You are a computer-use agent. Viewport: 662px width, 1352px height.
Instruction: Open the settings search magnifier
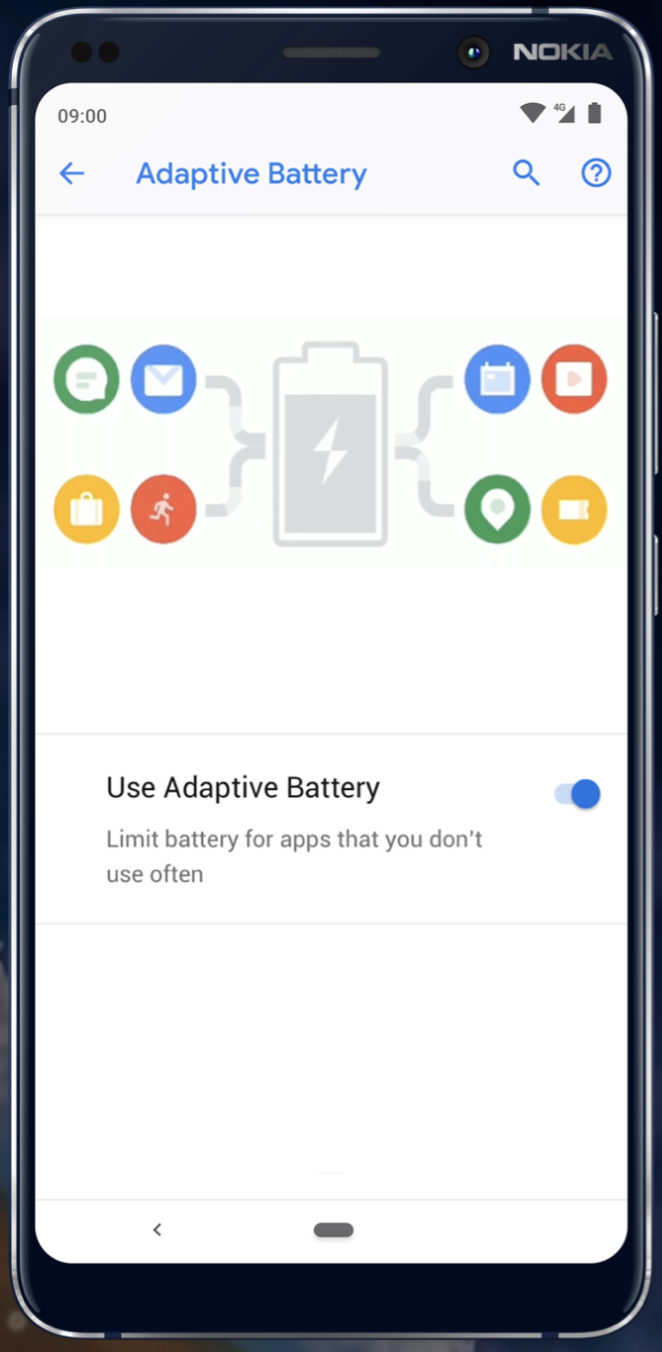point(526,174)
